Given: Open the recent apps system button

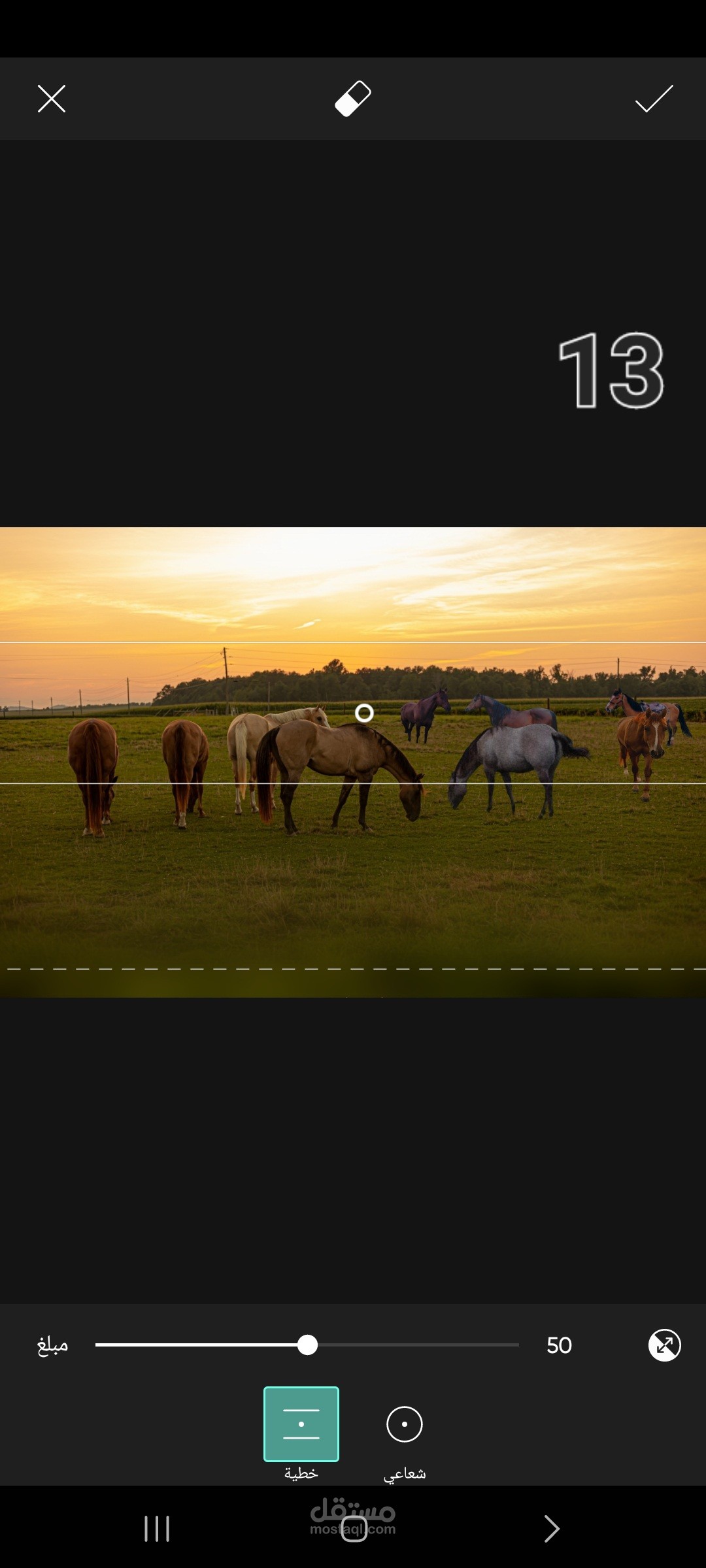Looking at the screenshot, I should tap(157, 1529).
